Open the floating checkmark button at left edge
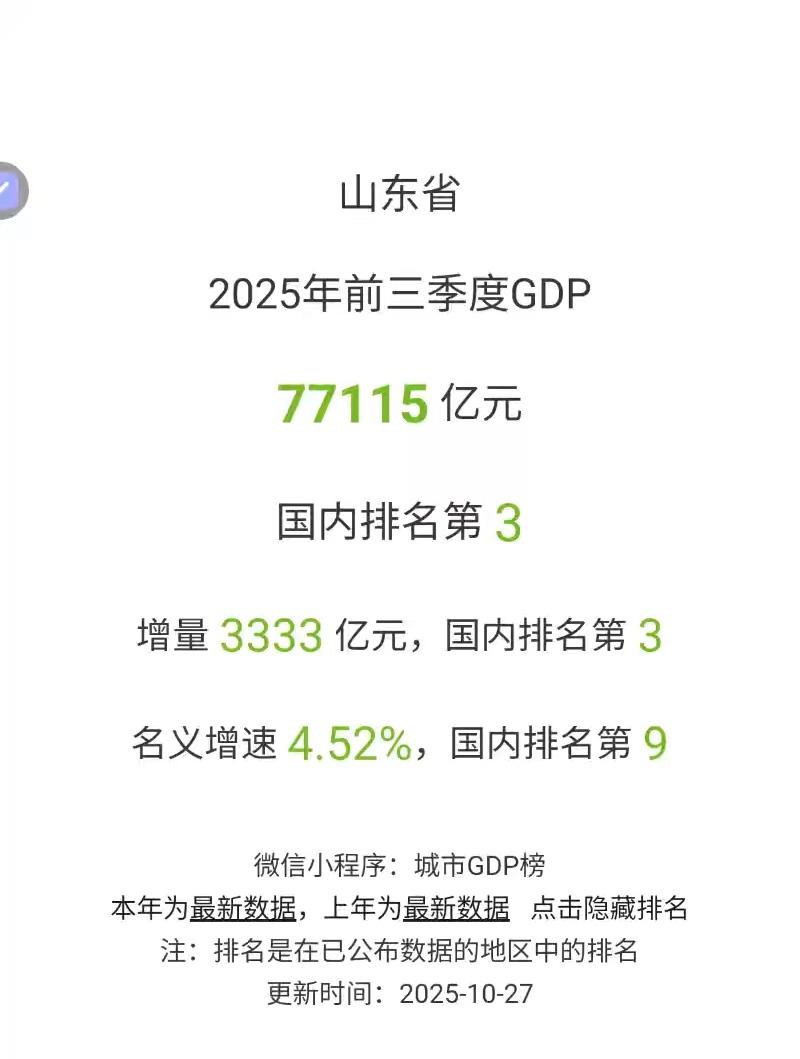Image resolution: width=800 pixels, height=1059 pixels. click(10, 190)
